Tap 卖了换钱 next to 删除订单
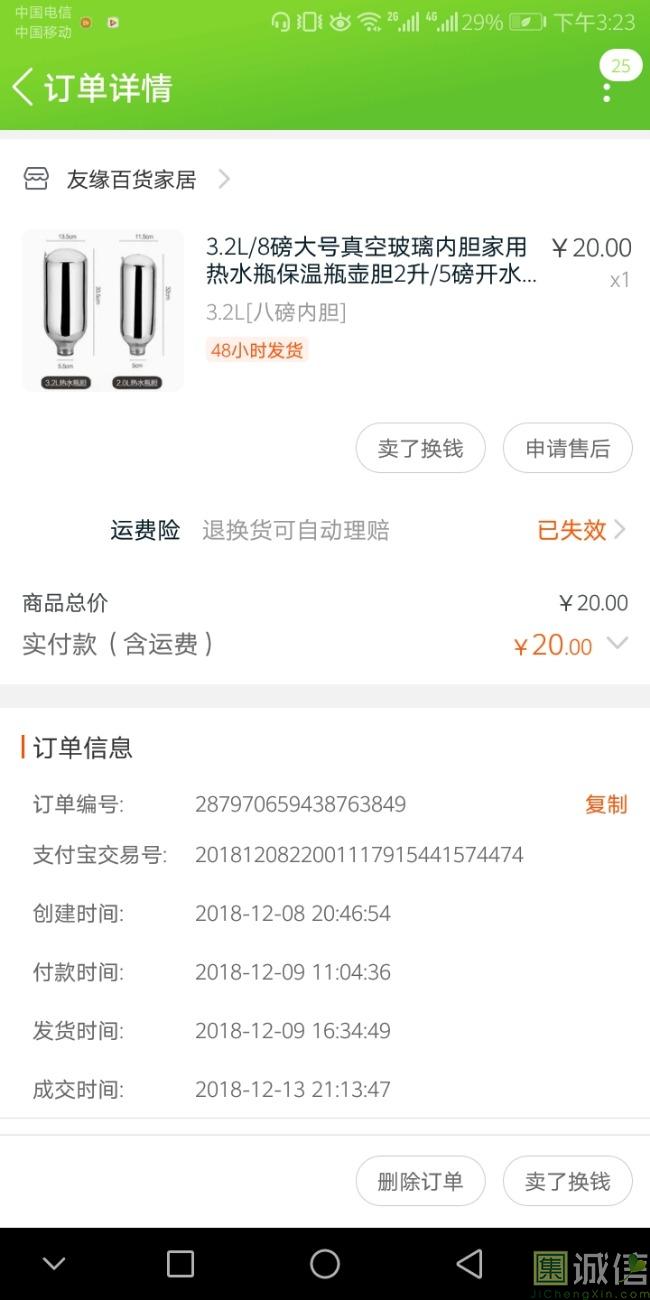The height and width of the screenshot is (1300, 650). [x=567, y=1181]
